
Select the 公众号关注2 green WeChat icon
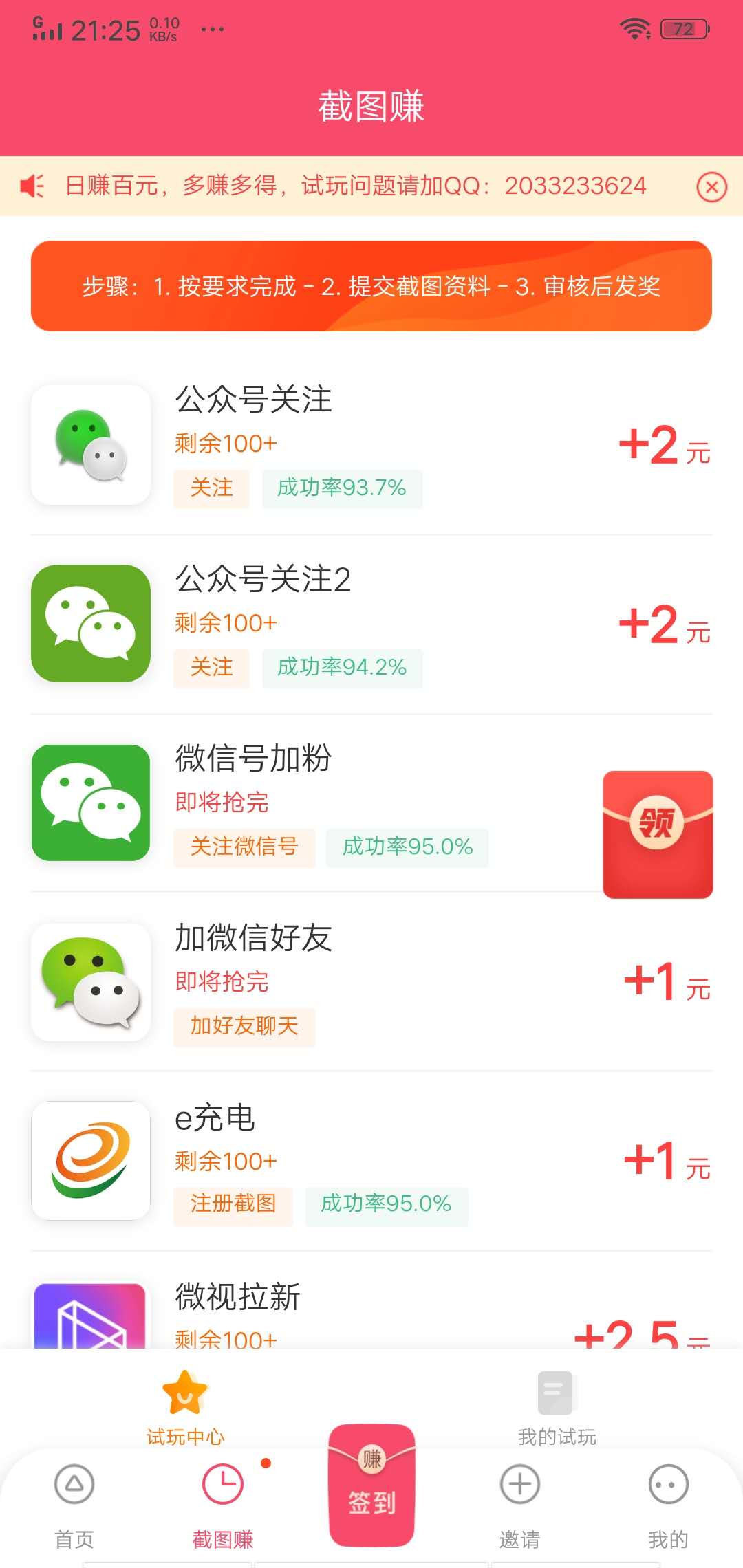point(90,626)
